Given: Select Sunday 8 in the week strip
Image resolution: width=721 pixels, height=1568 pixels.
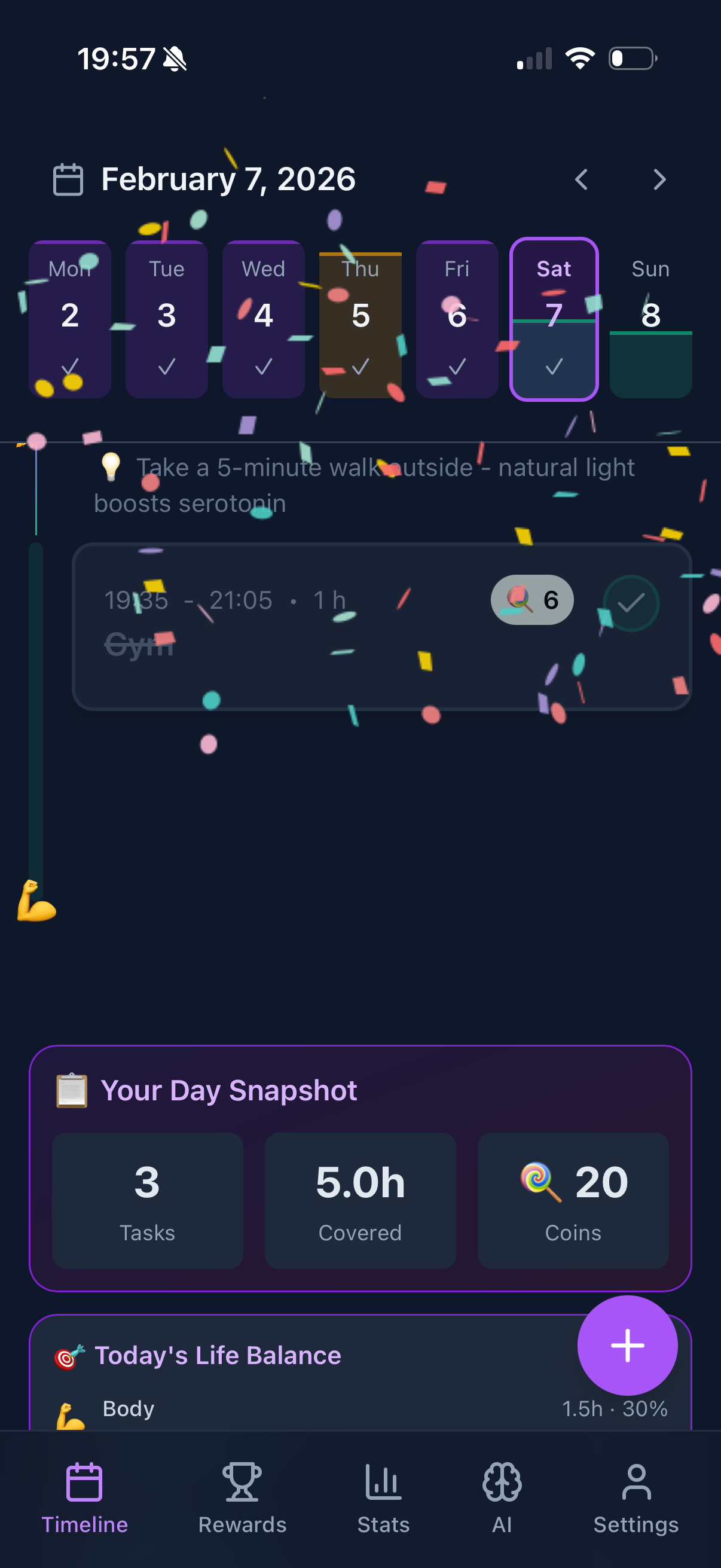Looking at the screenshot, I should (x=650, y=316).
